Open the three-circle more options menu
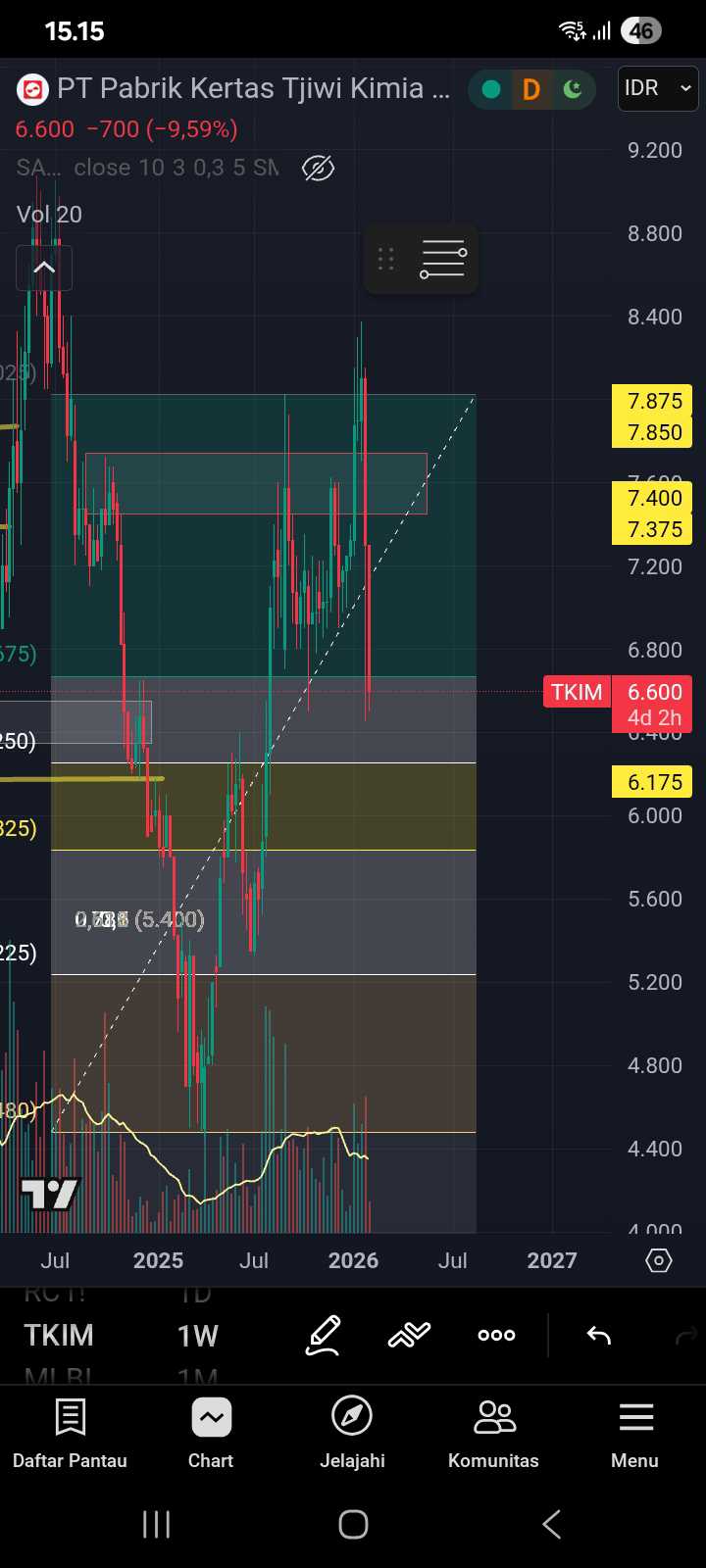The width and height of the screenshot is (706, 1568). [496, 1335]
